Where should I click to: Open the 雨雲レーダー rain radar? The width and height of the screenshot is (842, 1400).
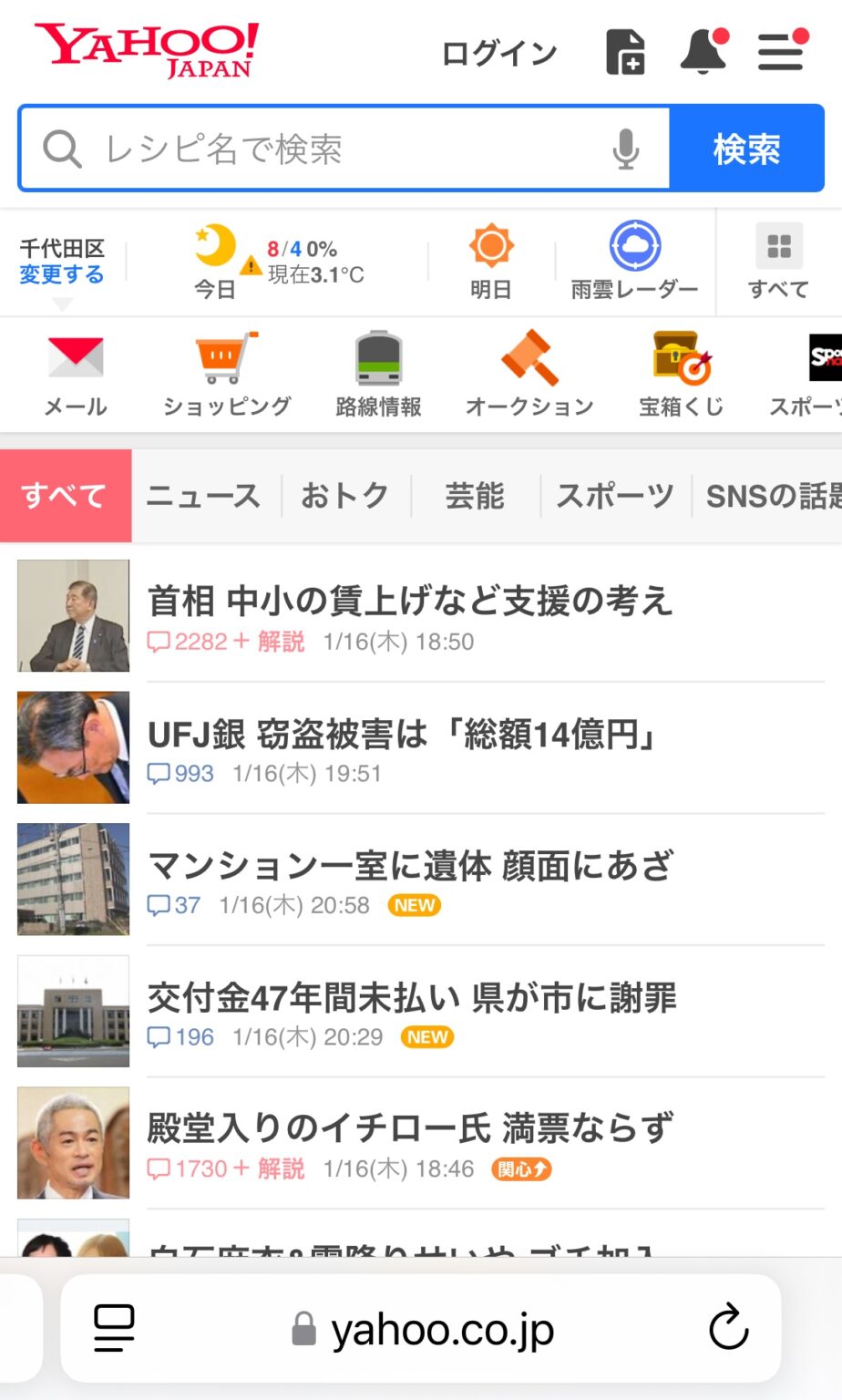[x=634, y=262]
